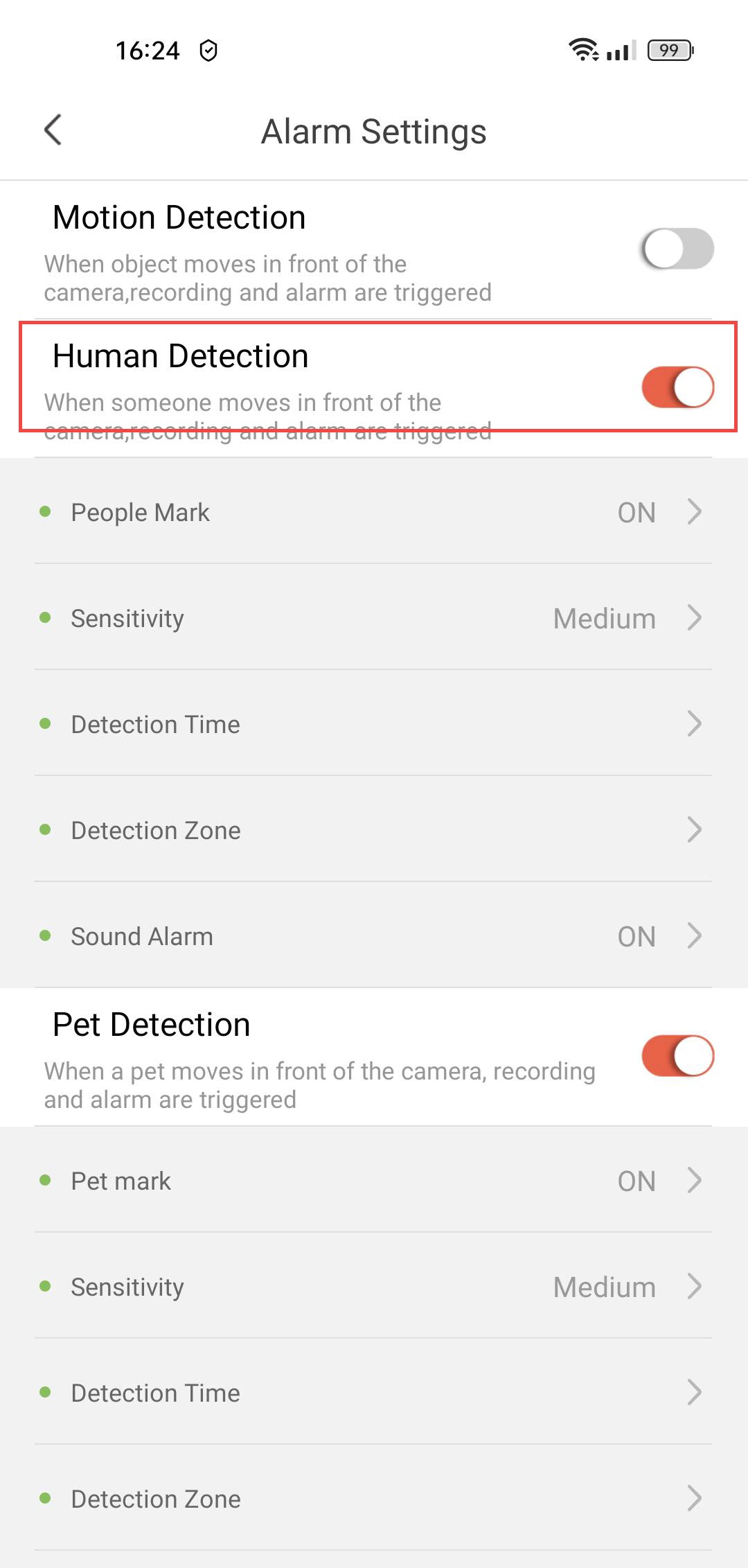The image size is (748, 1568).
Task: Change Sensitivity under Pet Detection
Action: pyautogui.click(x=374, y=1287)
